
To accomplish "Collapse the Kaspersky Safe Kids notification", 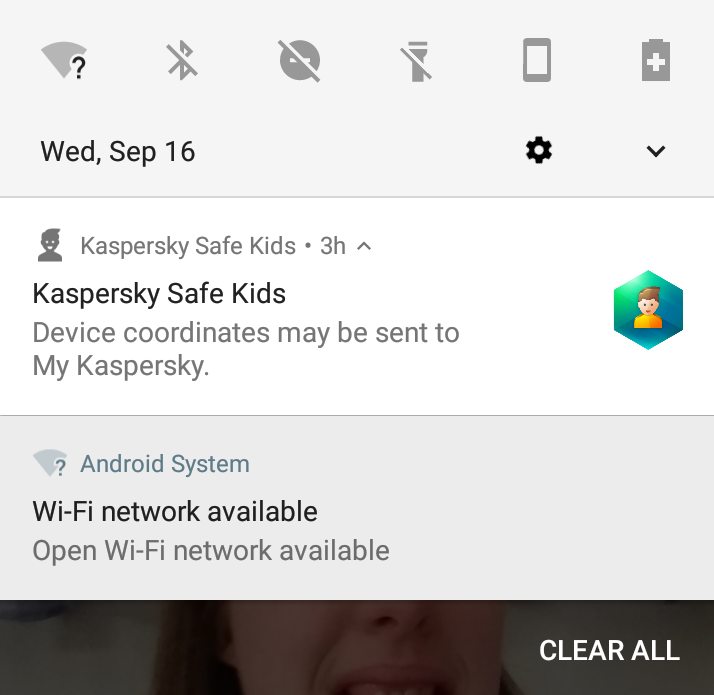I will tap(365, 245).
